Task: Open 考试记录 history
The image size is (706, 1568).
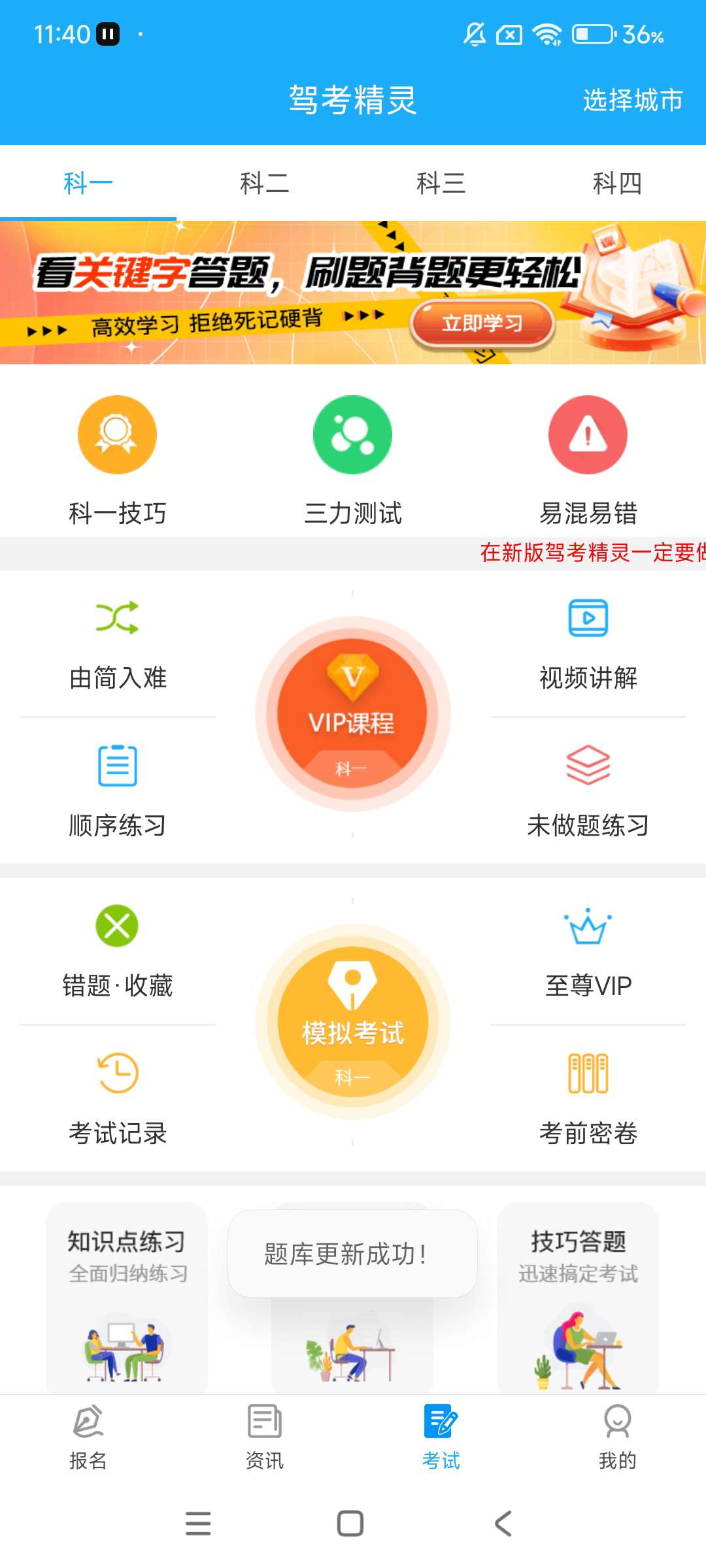Action: pyautogui.click(x=118, y=1099)
